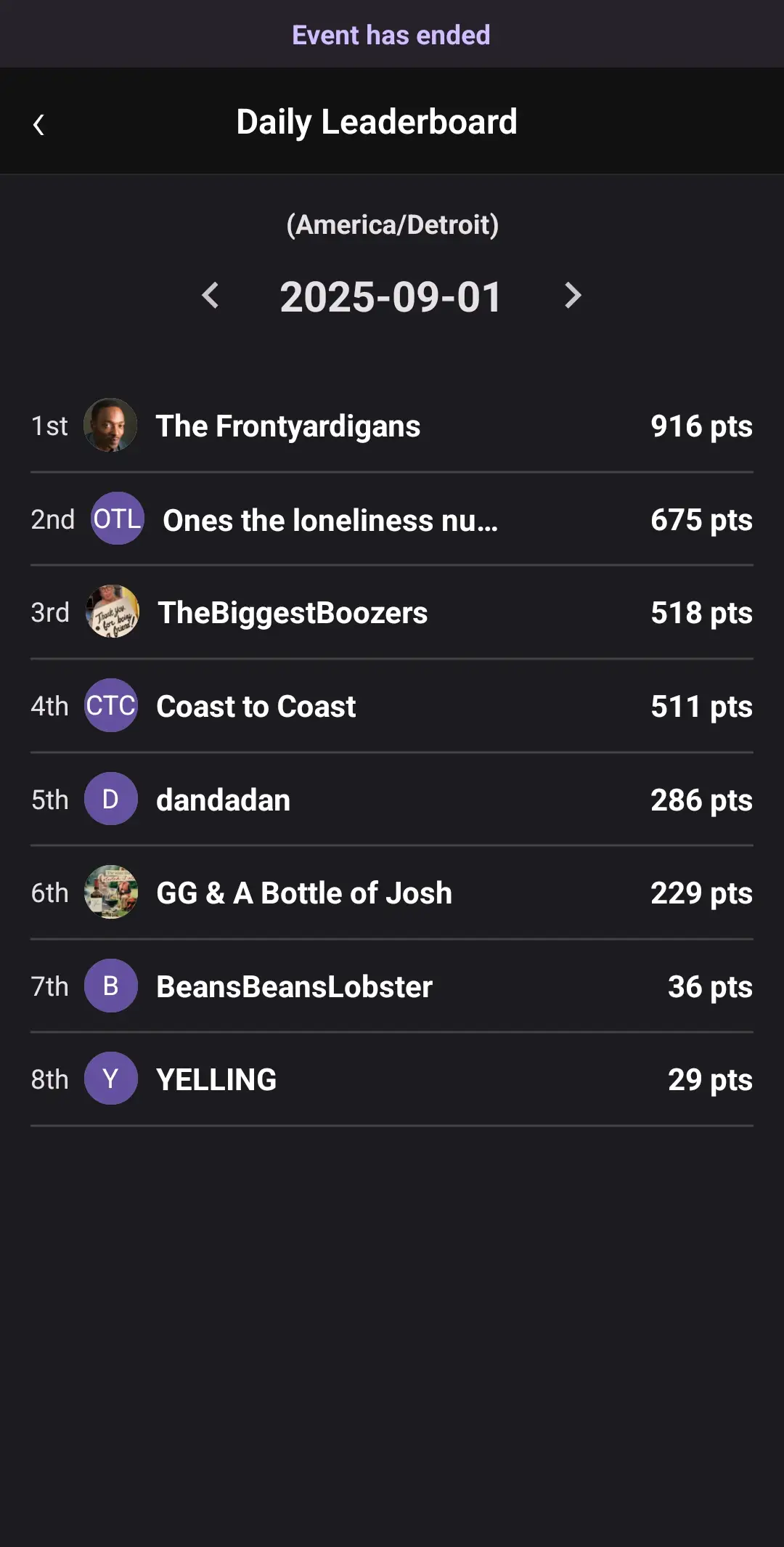
Task: Show the previous day's leaderboard
Action: (211, 296)
